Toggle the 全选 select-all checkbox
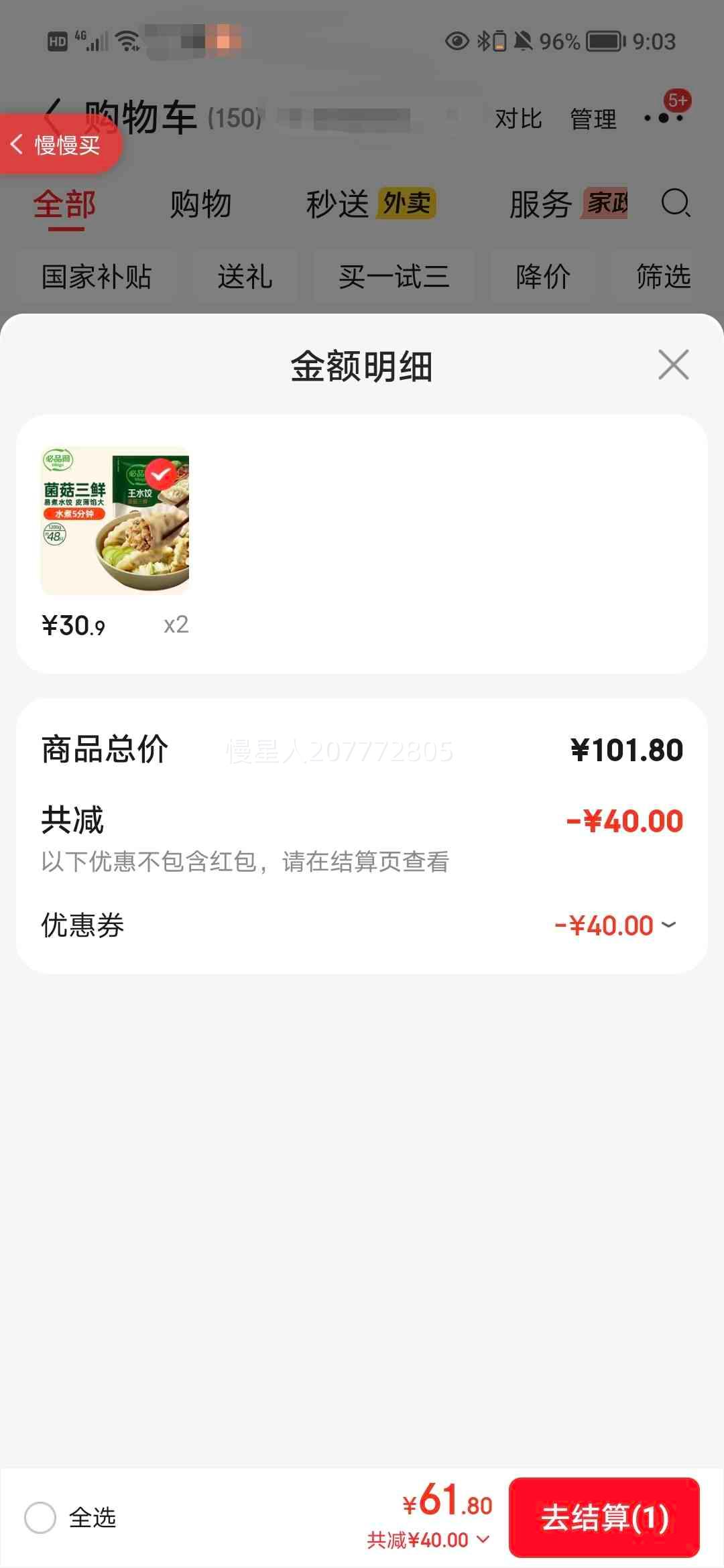This screenshot has height=1568, width=724. pos(40,1518)
